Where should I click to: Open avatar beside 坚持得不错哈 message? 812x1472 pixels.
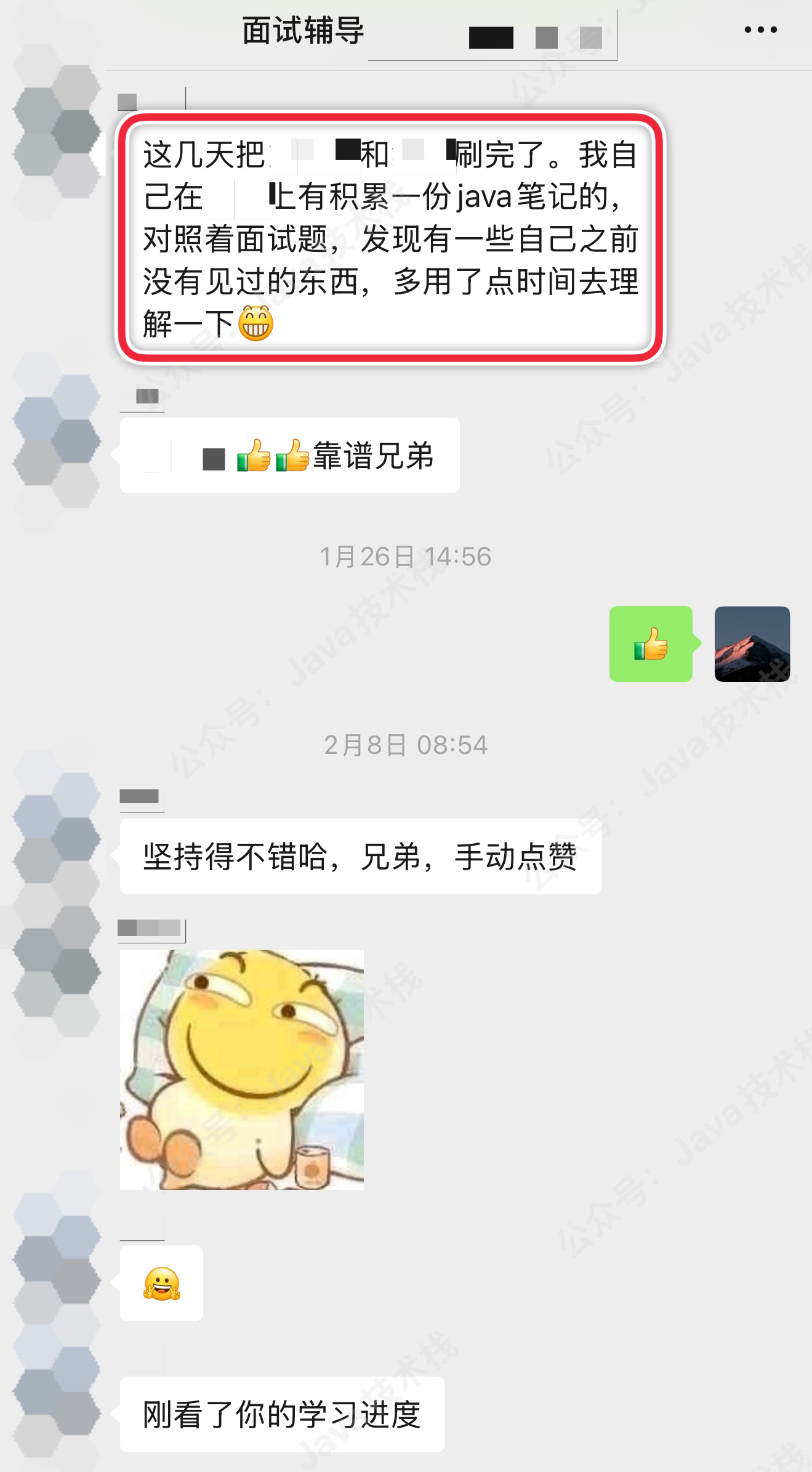pyautogui.click(x=57, y=838)
